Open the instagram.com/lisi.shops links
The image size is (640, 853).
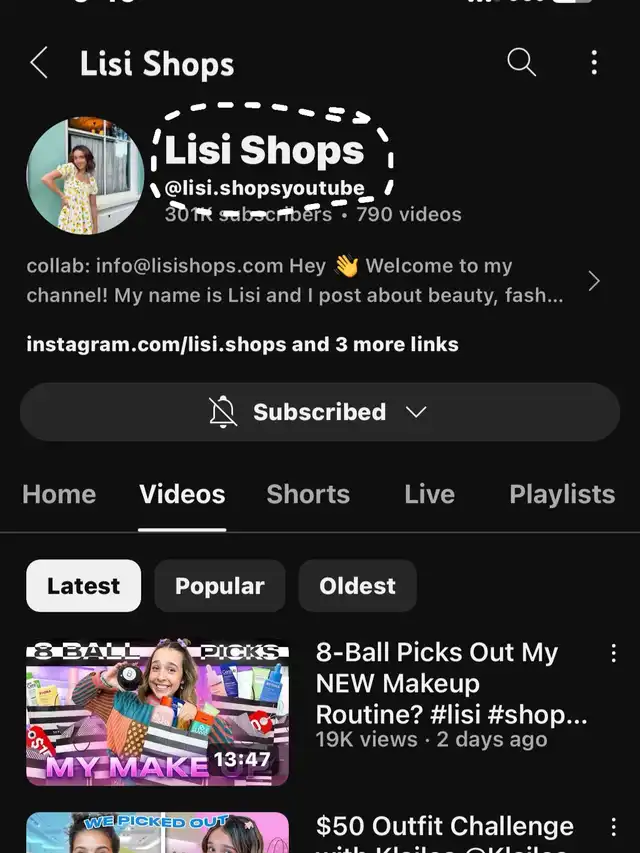point(242,345)
